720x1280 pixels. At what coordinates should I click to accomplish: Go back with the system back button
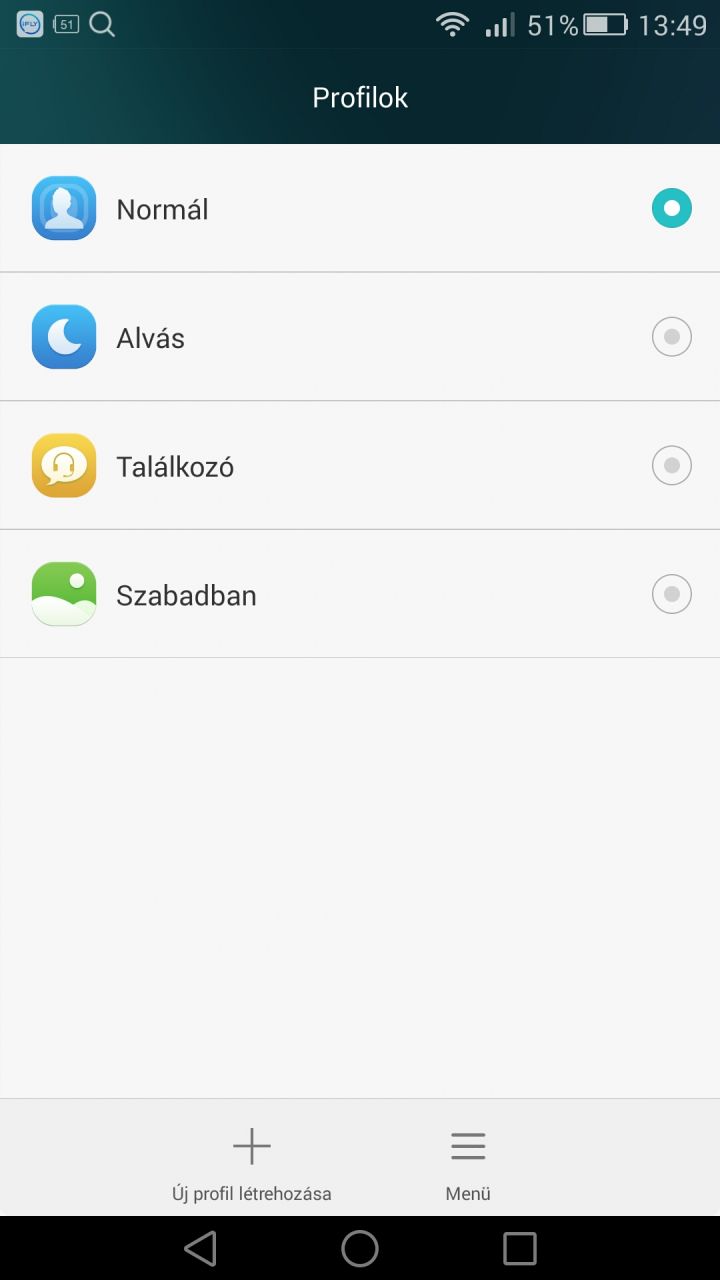(200, 1248)
